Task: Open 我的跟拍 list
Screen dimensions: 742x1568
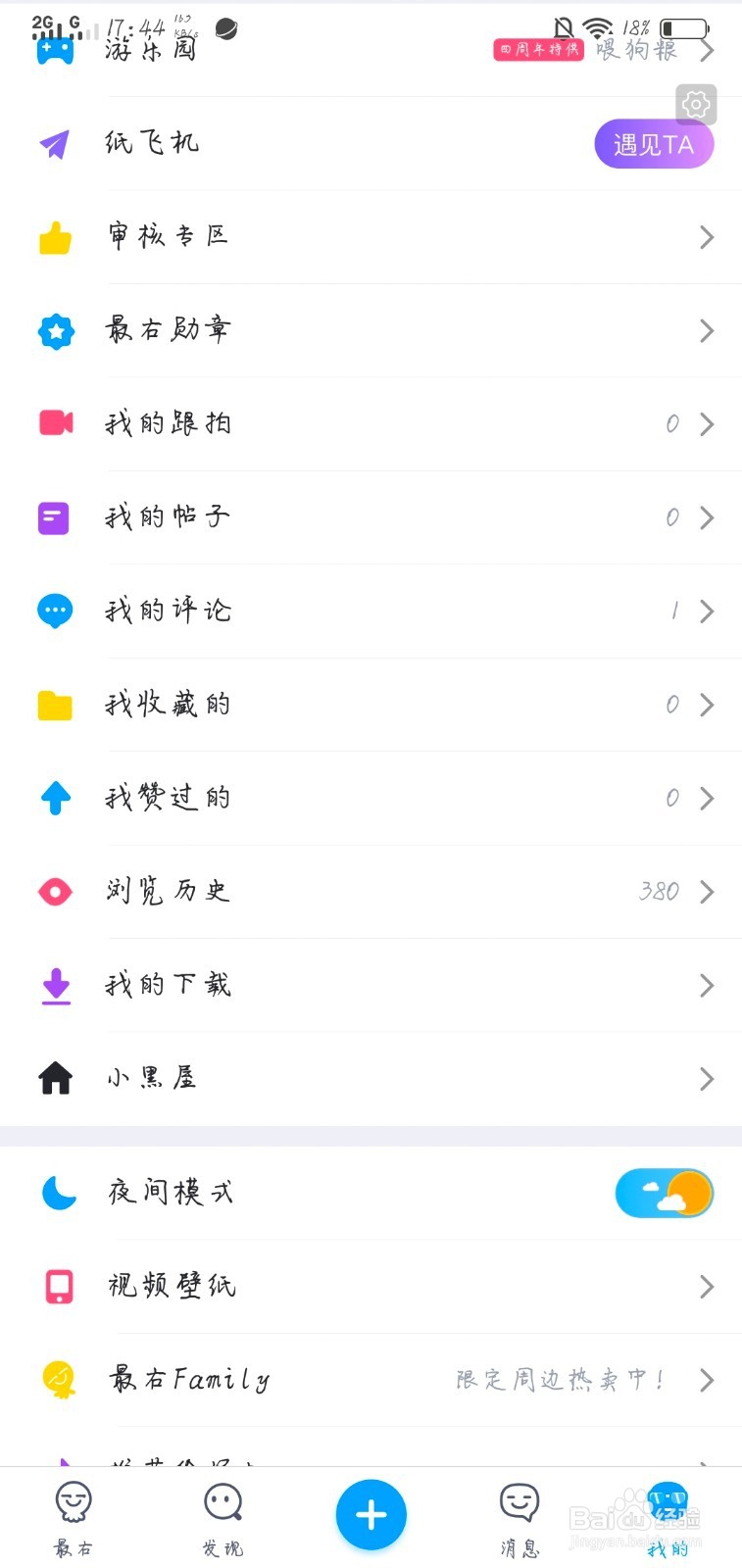Action: point(371,424)
